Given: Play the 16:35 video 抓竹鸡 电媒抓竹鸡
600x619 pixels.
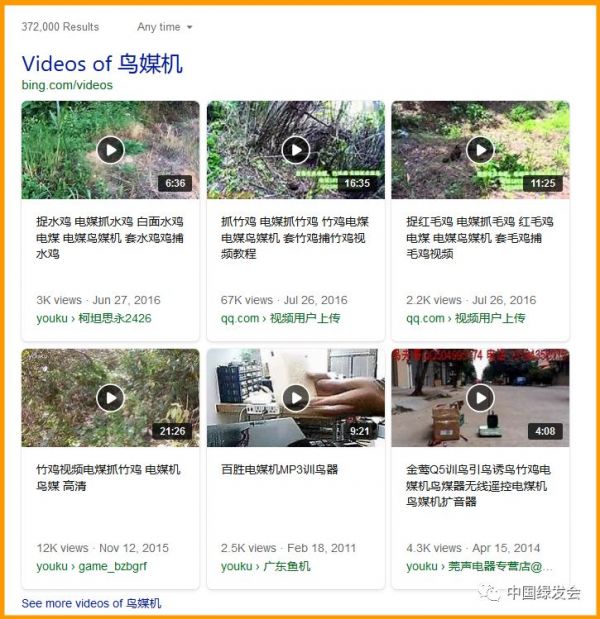Looking at the screenshot, I should tap(295, 150).
